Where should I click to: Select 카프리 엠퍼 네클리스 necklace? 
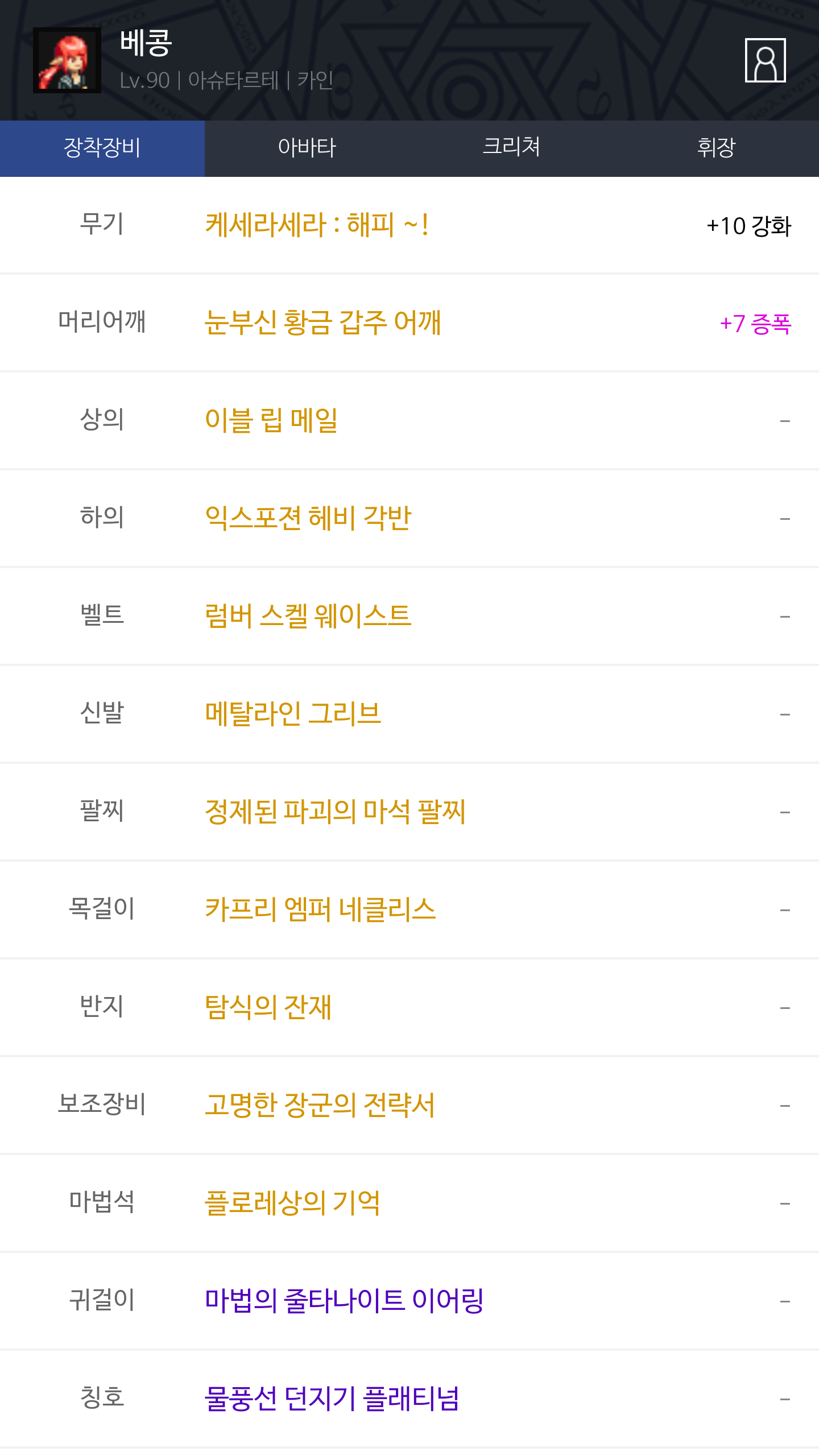(x=320, y=910)
